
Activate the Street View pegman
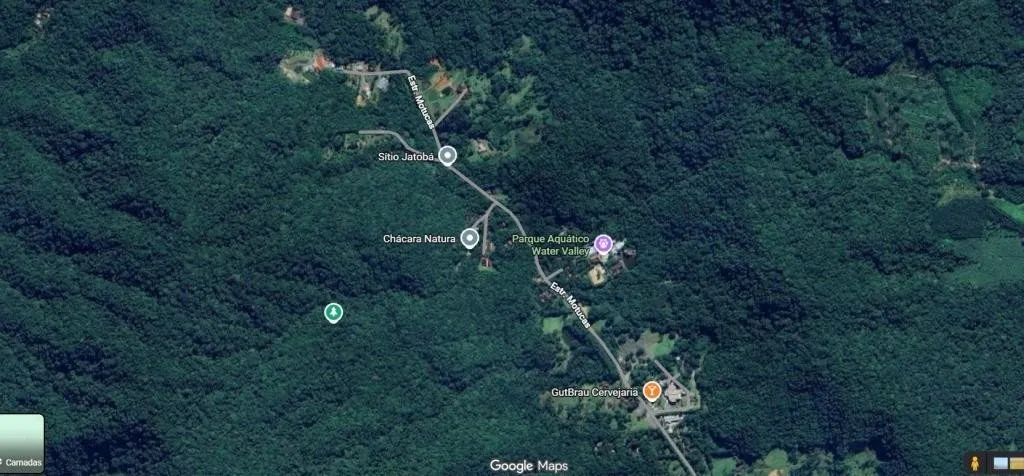pos(973,464)
